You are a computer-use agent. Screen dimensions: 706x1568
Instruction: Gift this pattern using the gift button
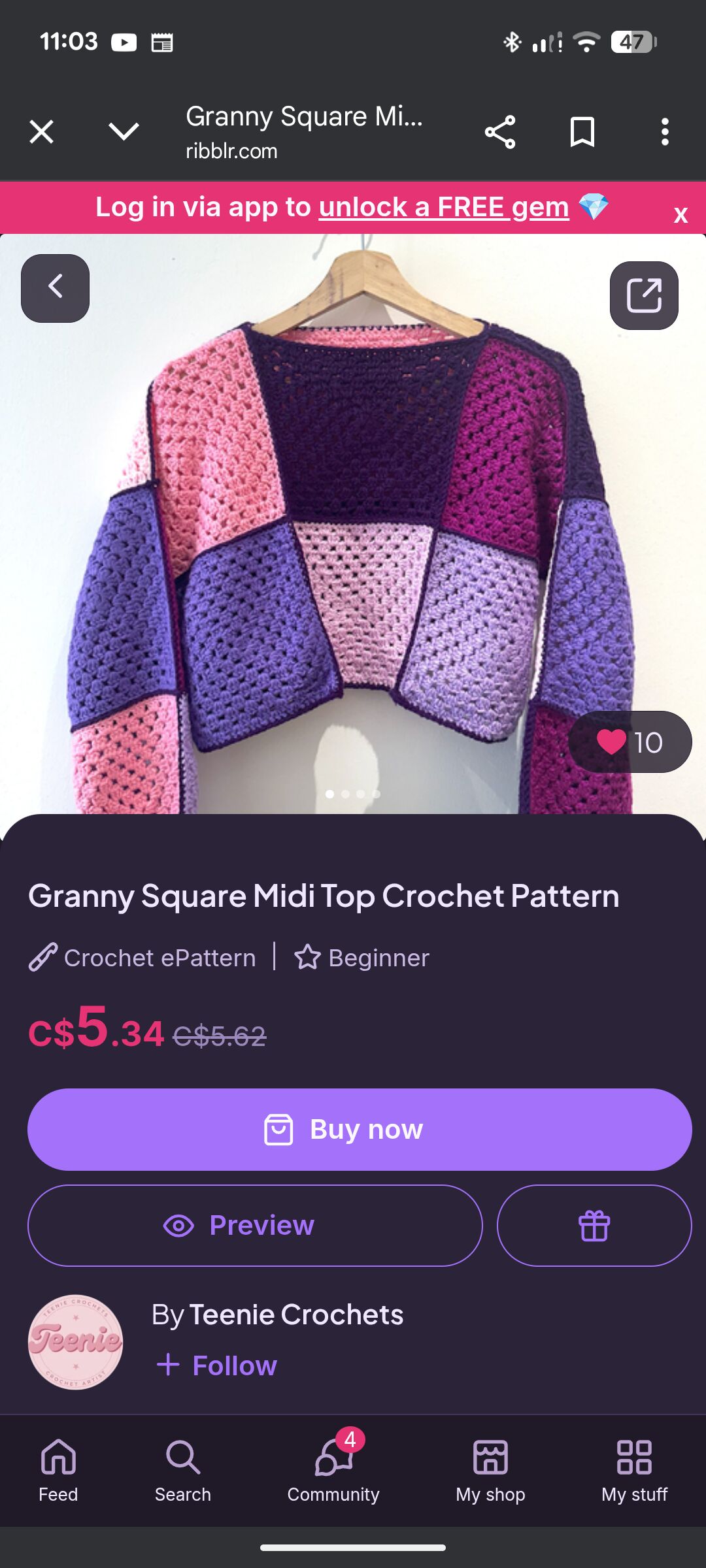point(594,1226)
